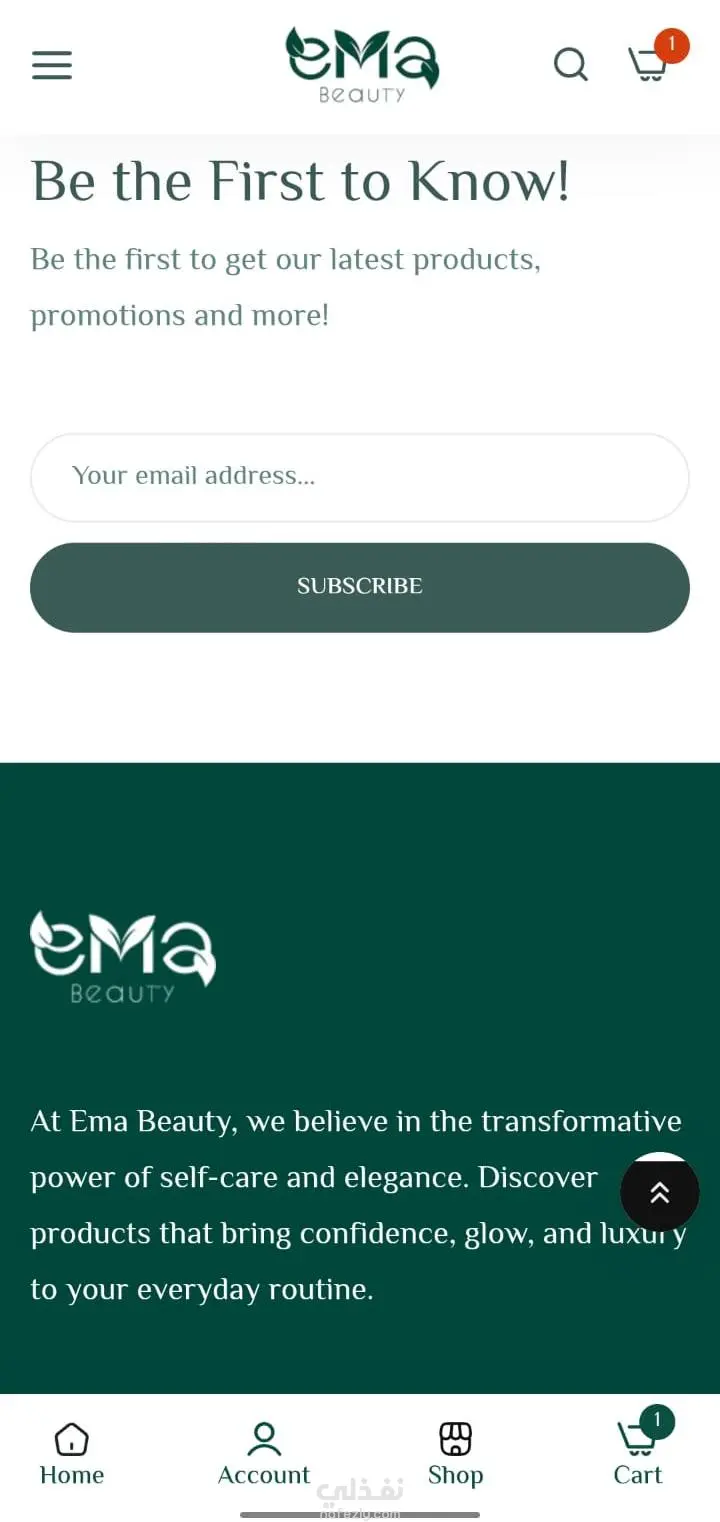Tap the Ema Beauty logo in the header
The image size is (720, 1522).
point(361,65)
